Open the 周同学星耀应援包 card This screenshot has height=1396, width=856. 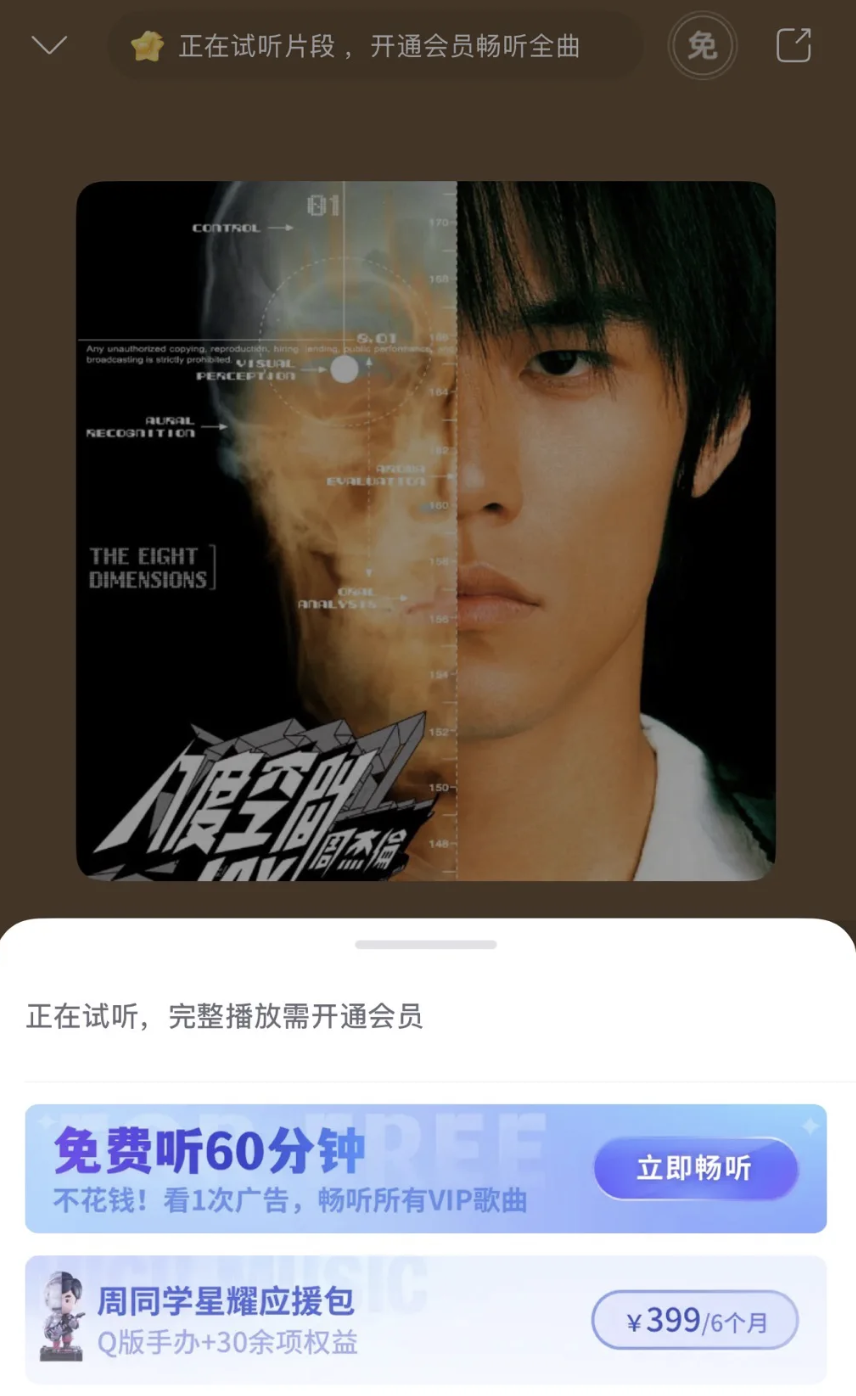(300, 1318)
